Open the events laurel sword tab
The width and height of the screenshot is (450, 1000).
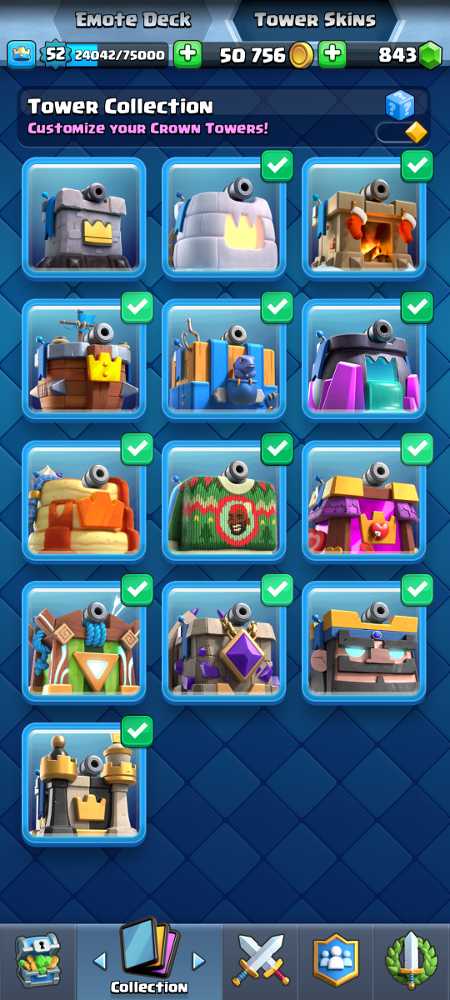point(411,961)
